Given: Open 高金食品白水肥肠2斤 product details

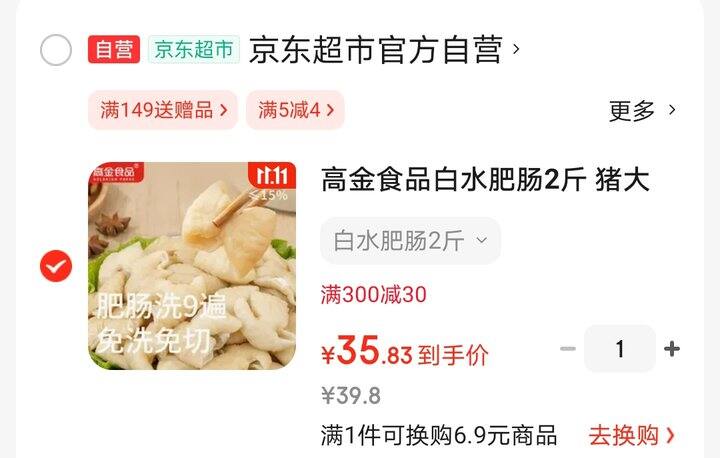Looking at the screenshot, I should pos(484,181).
